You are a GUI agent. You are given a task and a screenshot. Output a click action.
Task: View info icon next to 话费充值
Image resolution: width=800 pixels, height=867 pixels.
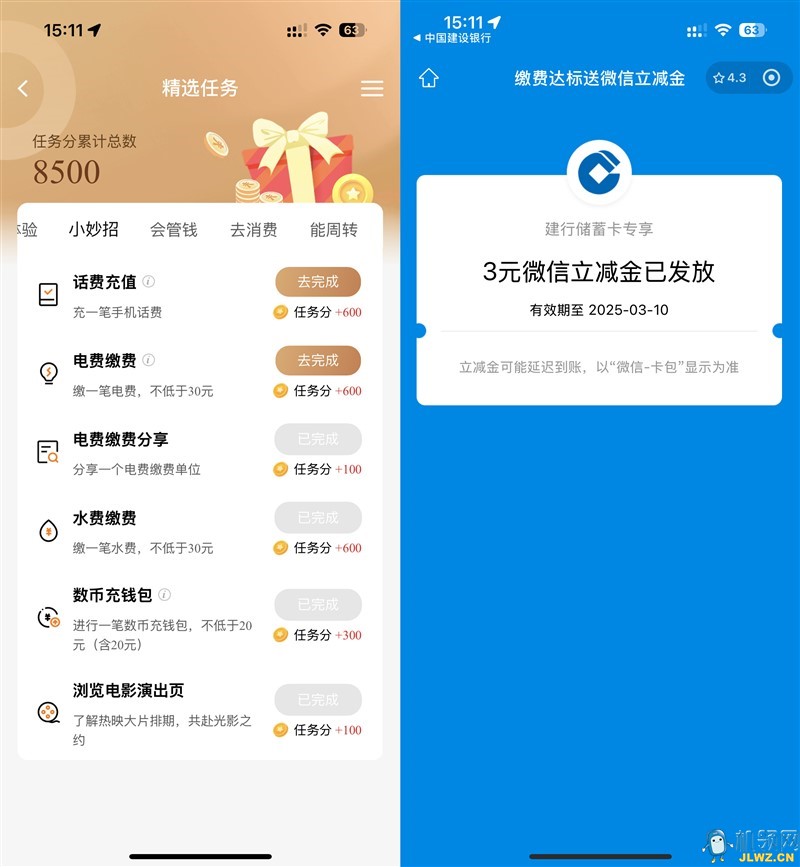point(149,282)
